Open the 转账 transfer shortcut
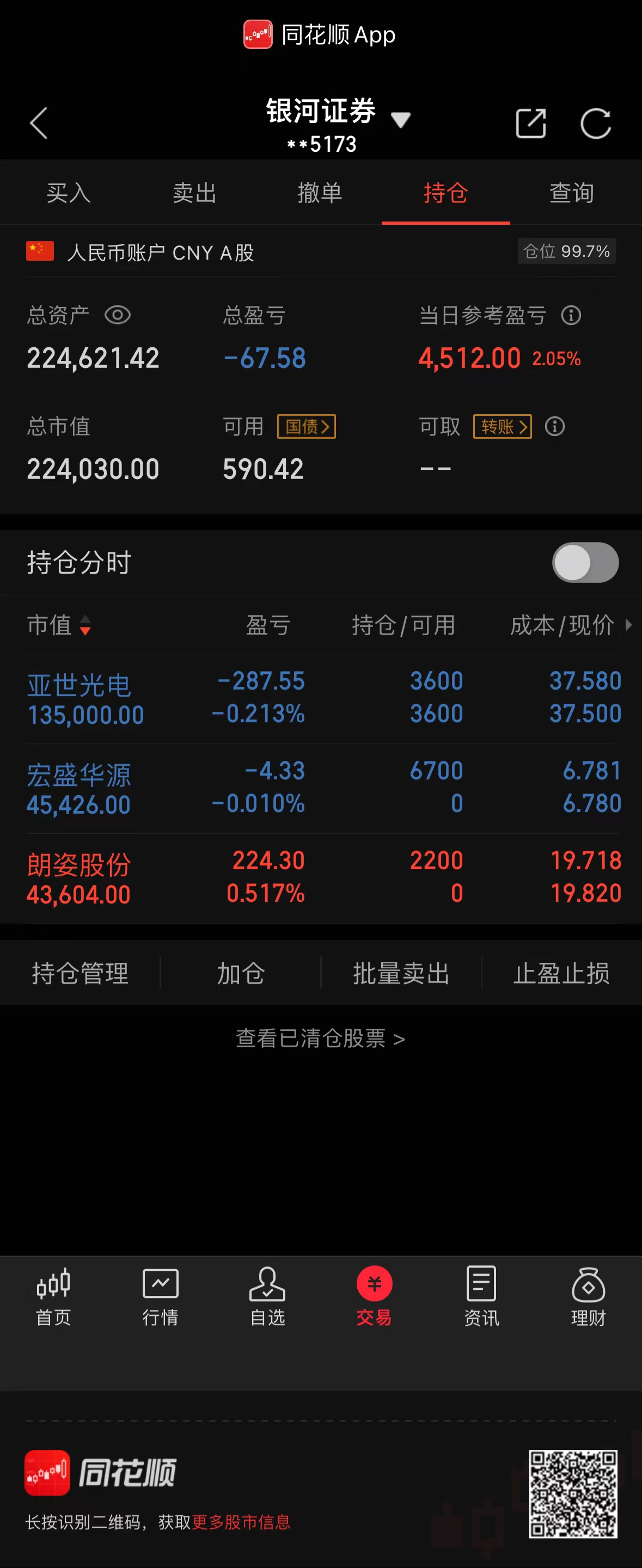 coord(503,427)
